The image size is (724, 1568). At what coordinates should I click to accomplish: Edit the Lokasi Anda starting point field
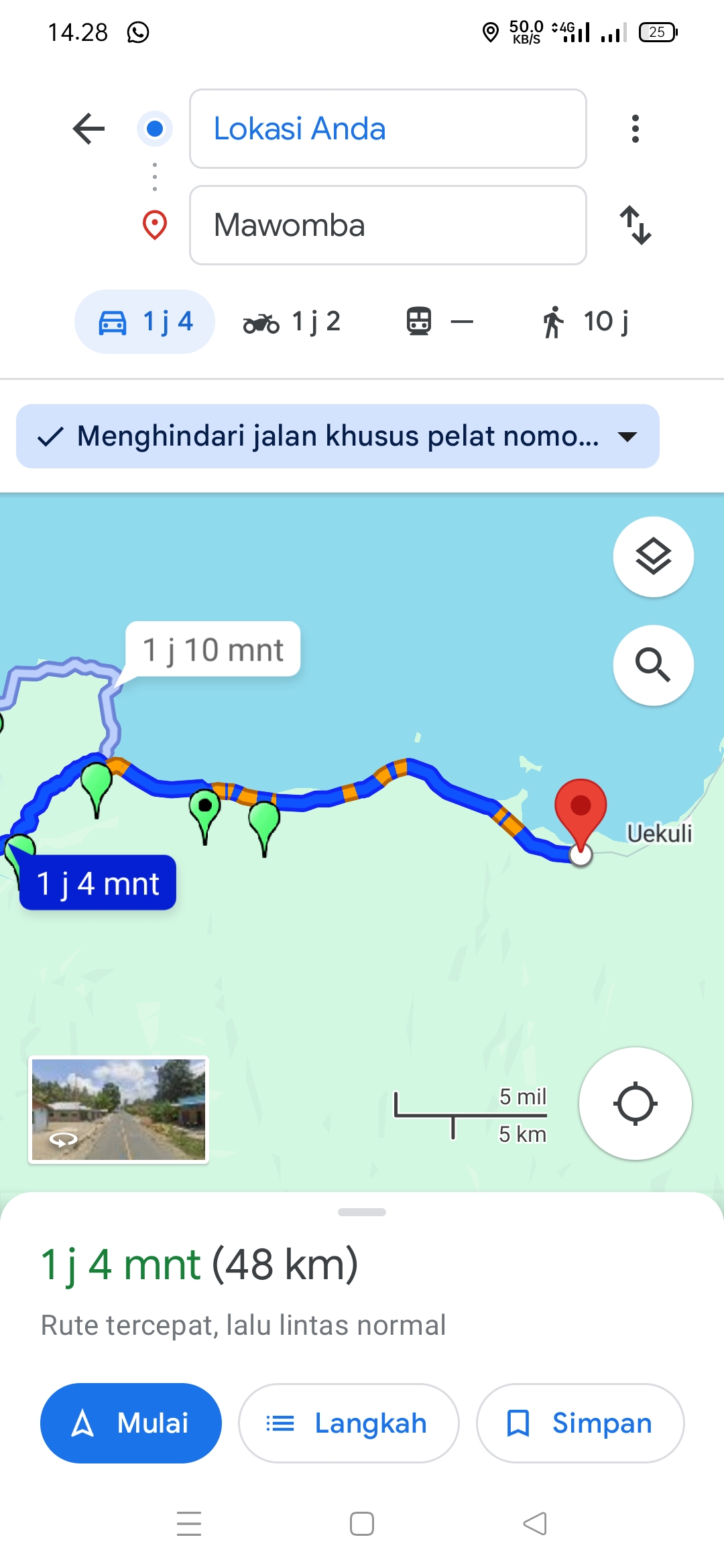tap(388, 129)
